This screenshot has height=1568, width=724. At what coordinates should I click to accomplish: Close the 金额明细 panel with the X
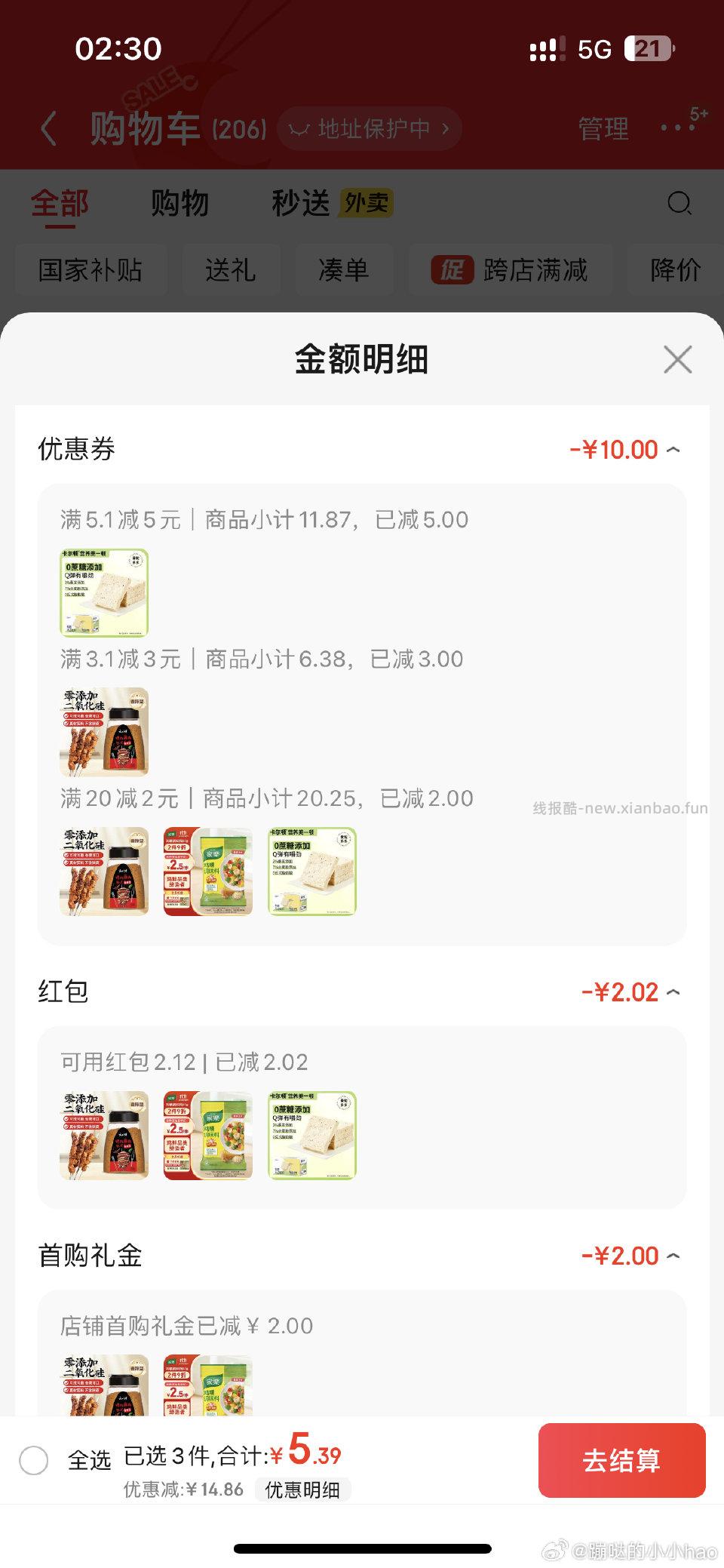click(676, 360)
